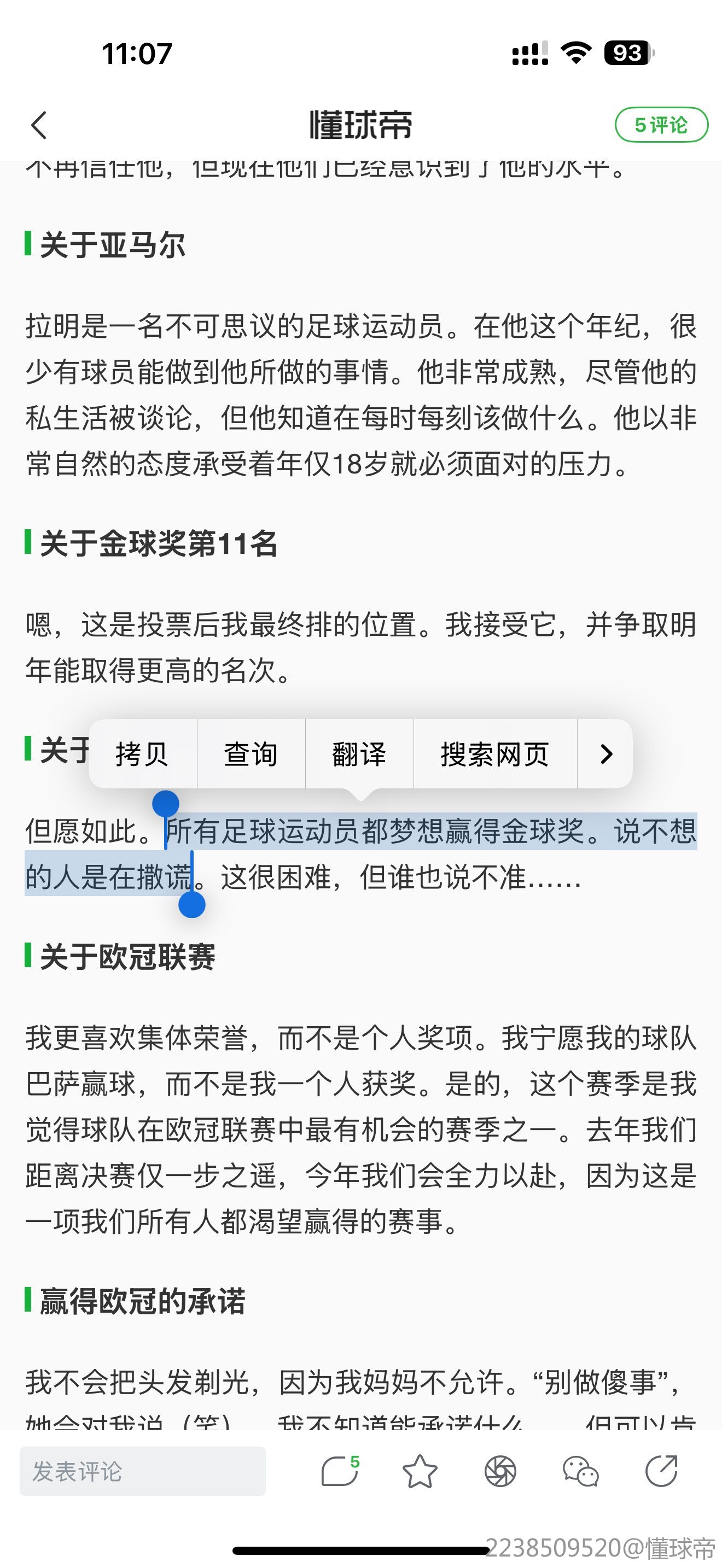Go back using the top-left arrow

tap(39, 125)
